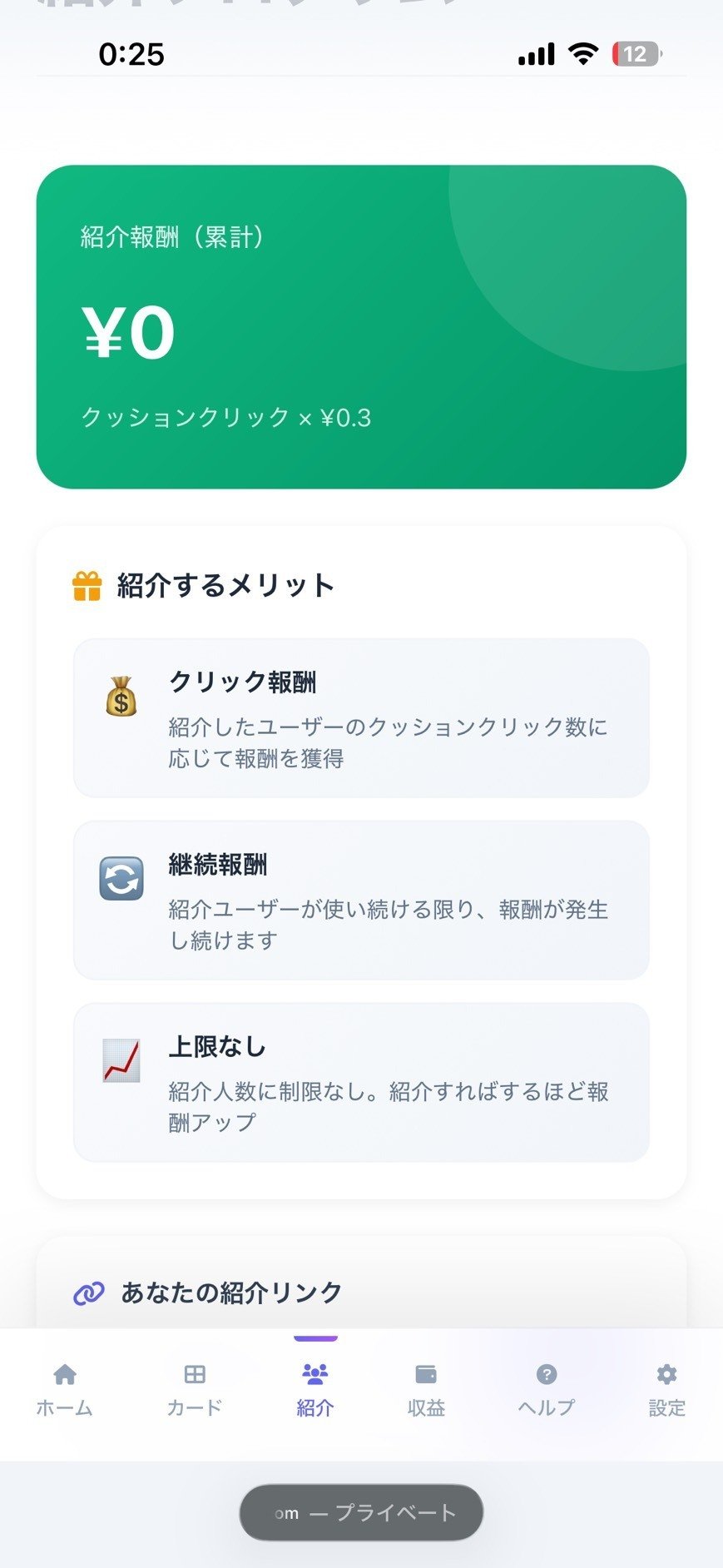Image resolution: width=723 pixels, height=1568 pixels.
Task: Tap the 紹介 referral people icon
Action: pyautogui.click(x=313, y=1370)
